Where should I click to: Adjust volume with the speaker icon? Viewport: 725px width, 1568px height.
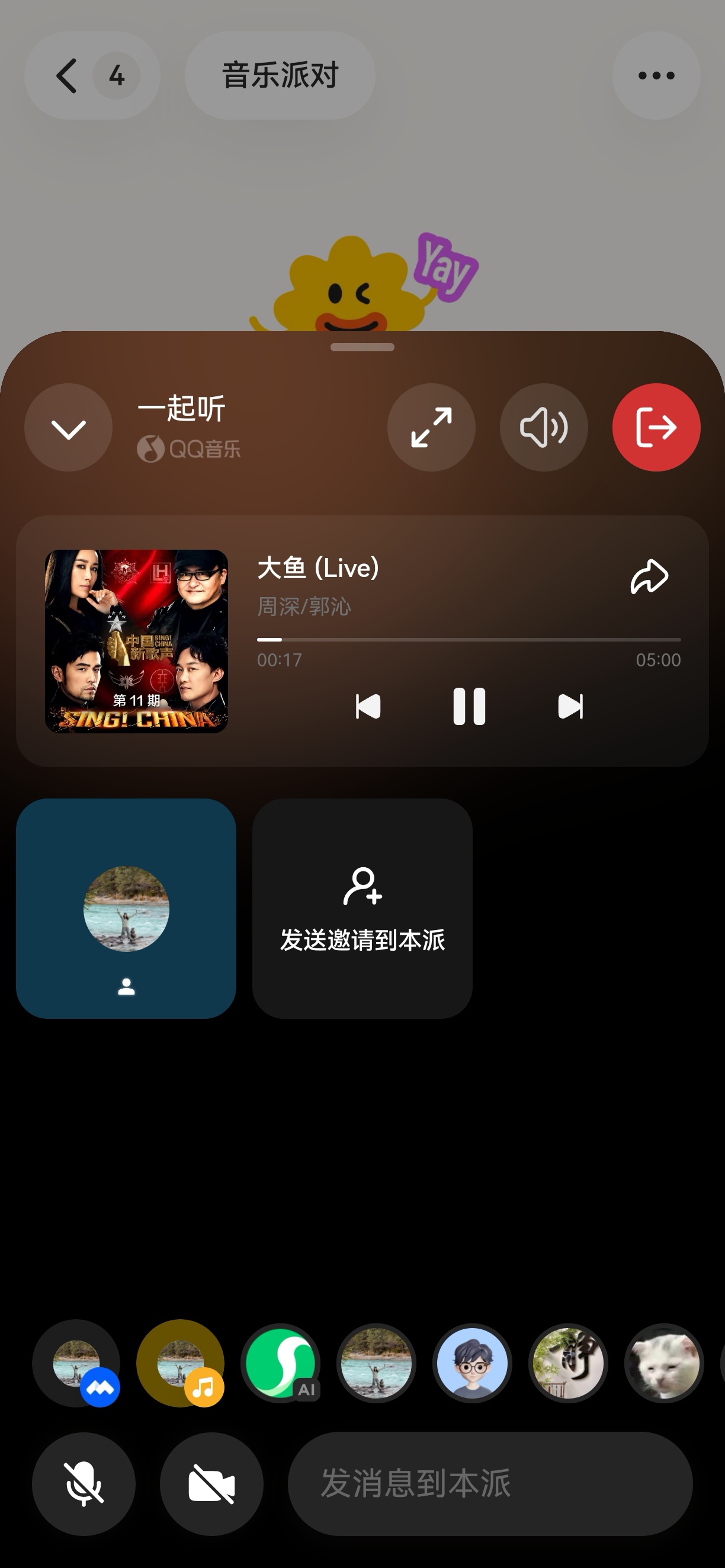click(x=544, y=428)
